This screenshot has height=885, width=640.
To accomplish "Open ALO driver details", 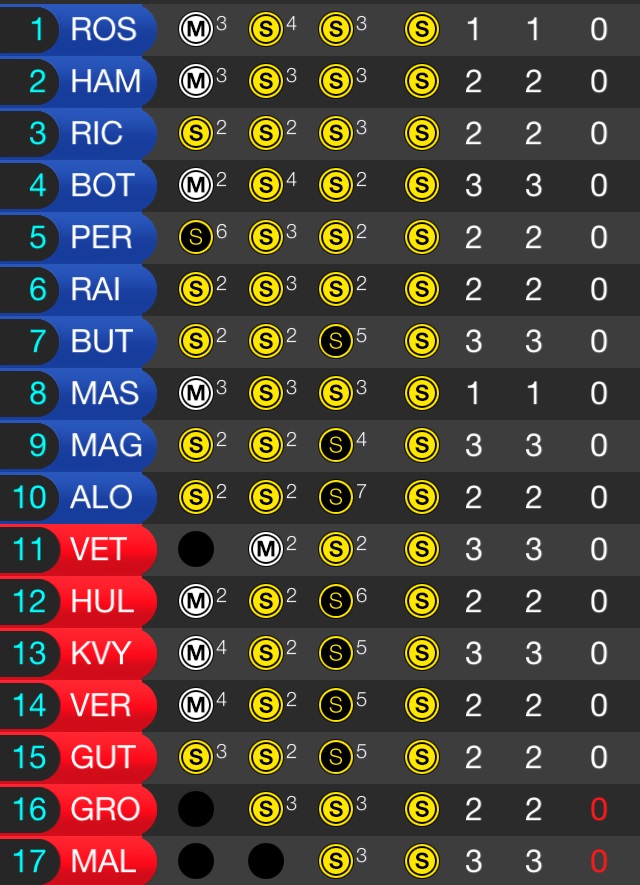I will coord(320,497).
